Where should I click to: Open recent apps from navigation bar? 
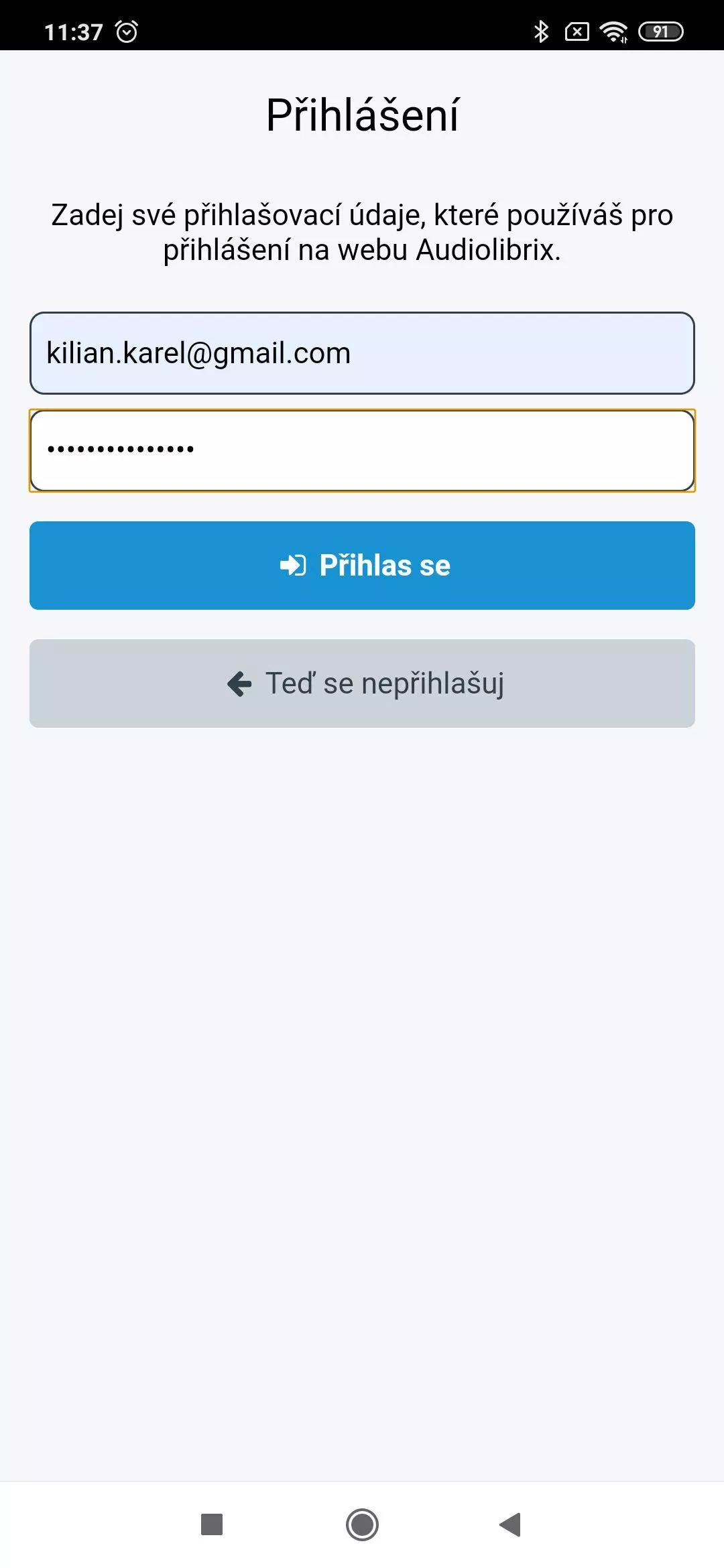click(x=212, y=1524)
